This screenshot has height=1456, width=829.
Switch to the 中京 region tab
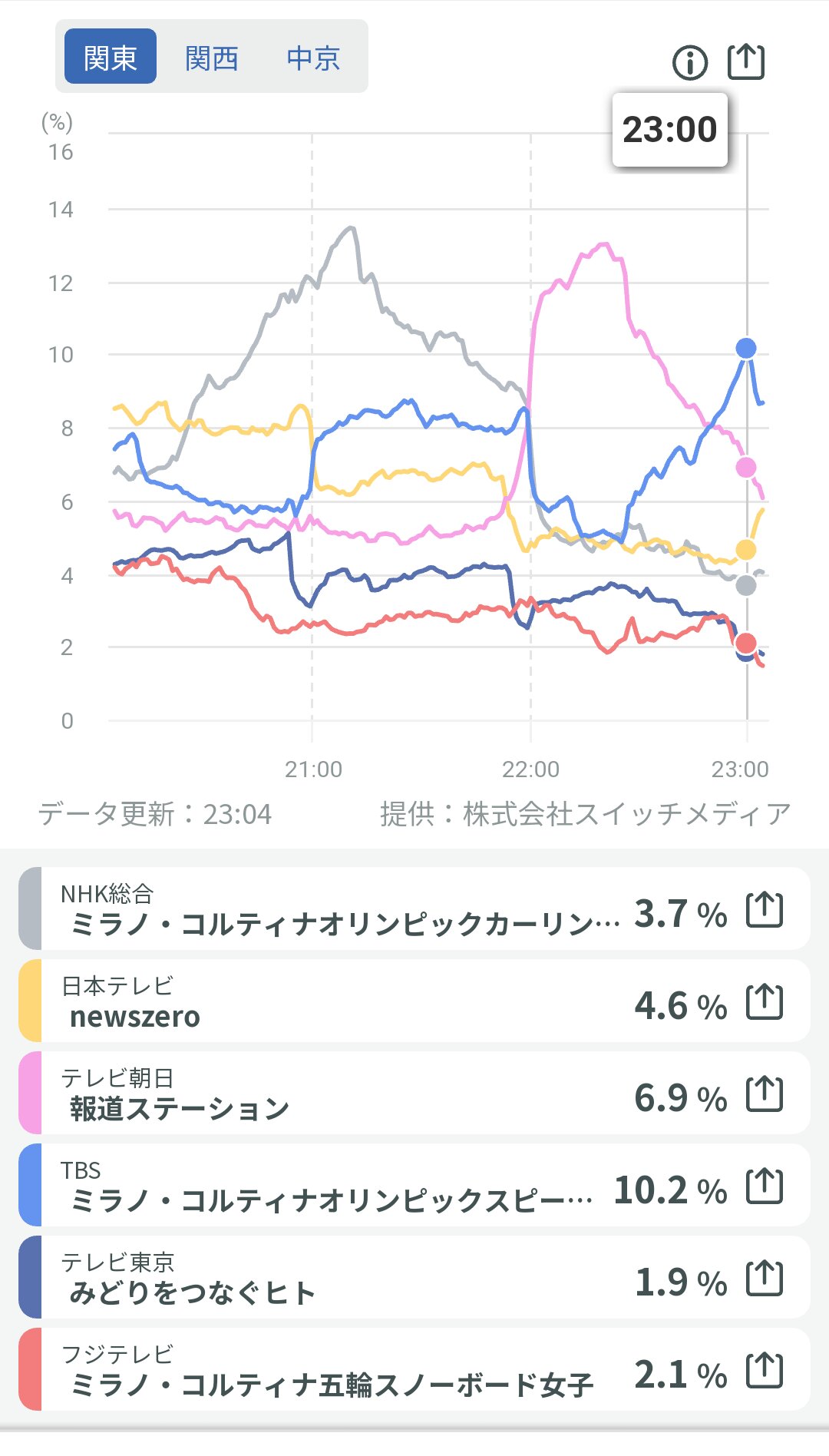pyautogui.click(x=313, y=58)
